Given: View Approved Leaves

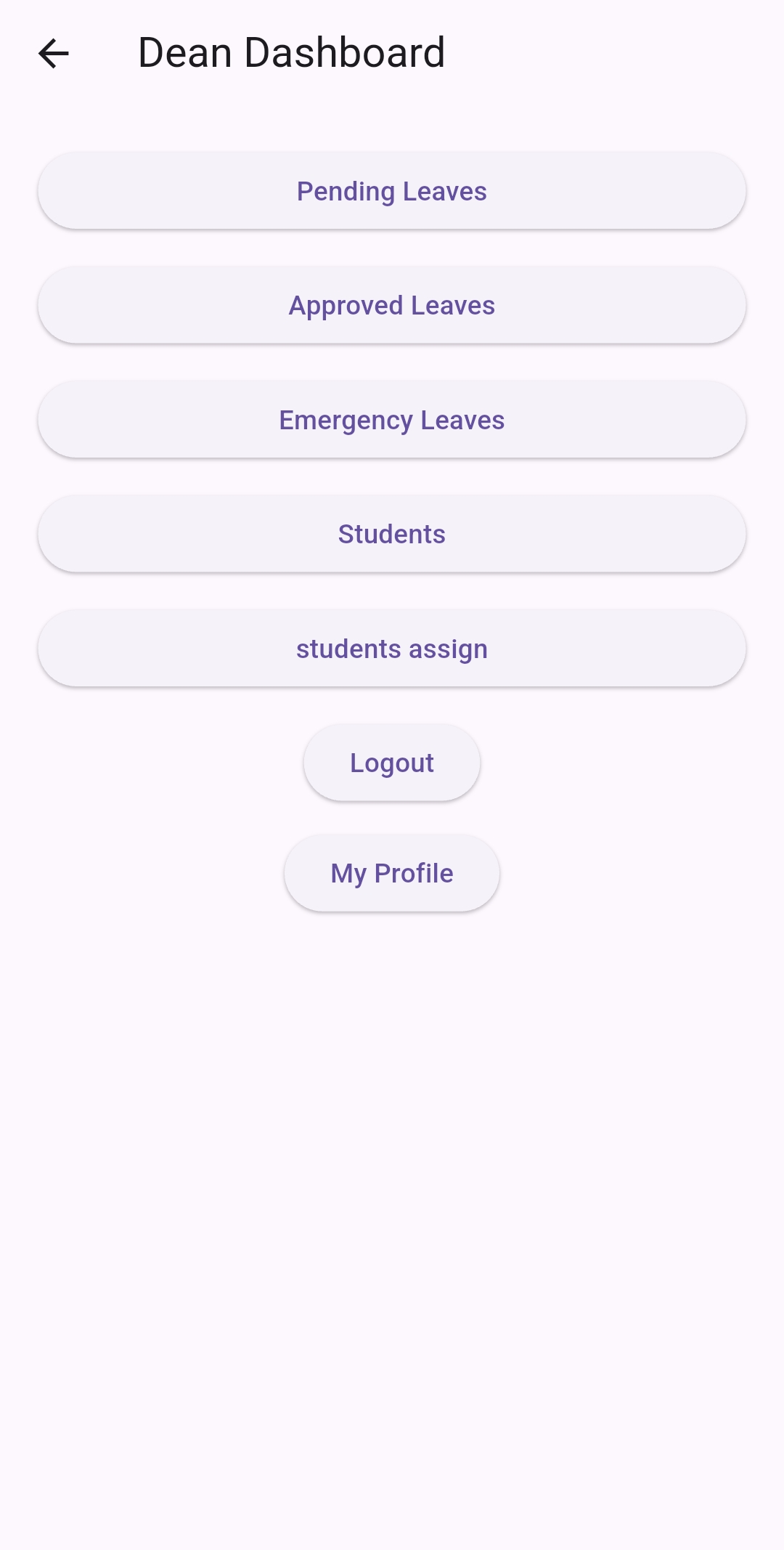Looking at the screenshot, I should click(392, 305).
